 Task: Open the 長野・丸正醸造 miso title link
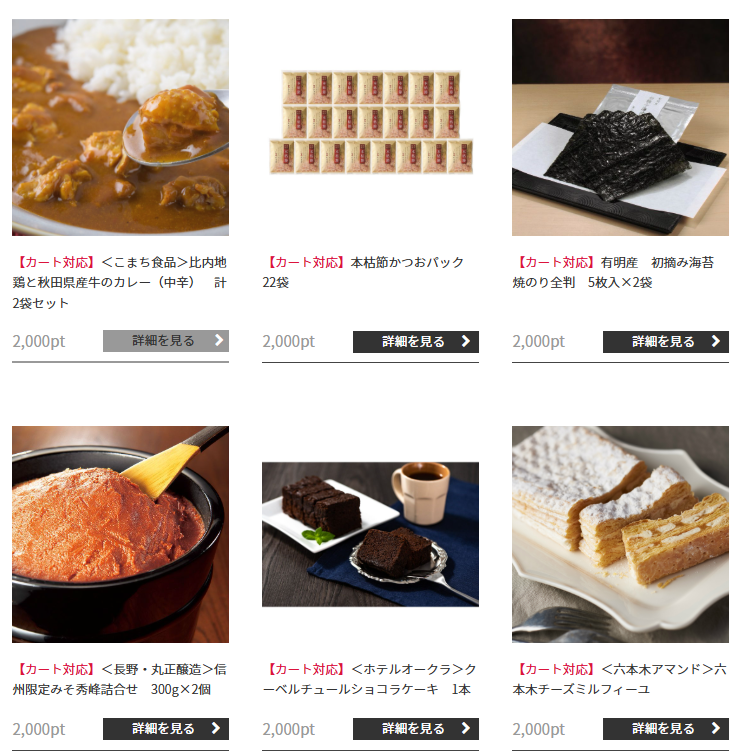[x=120, y=679]
